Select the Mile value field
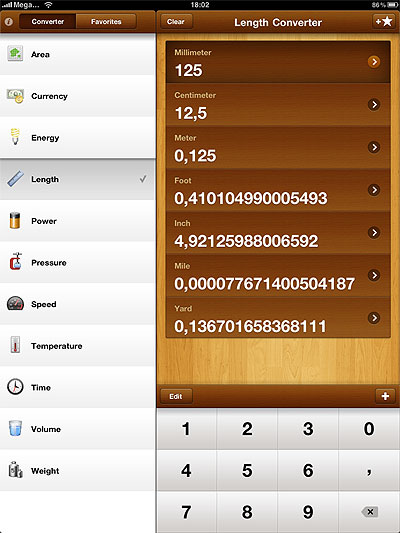 point(278,275)
